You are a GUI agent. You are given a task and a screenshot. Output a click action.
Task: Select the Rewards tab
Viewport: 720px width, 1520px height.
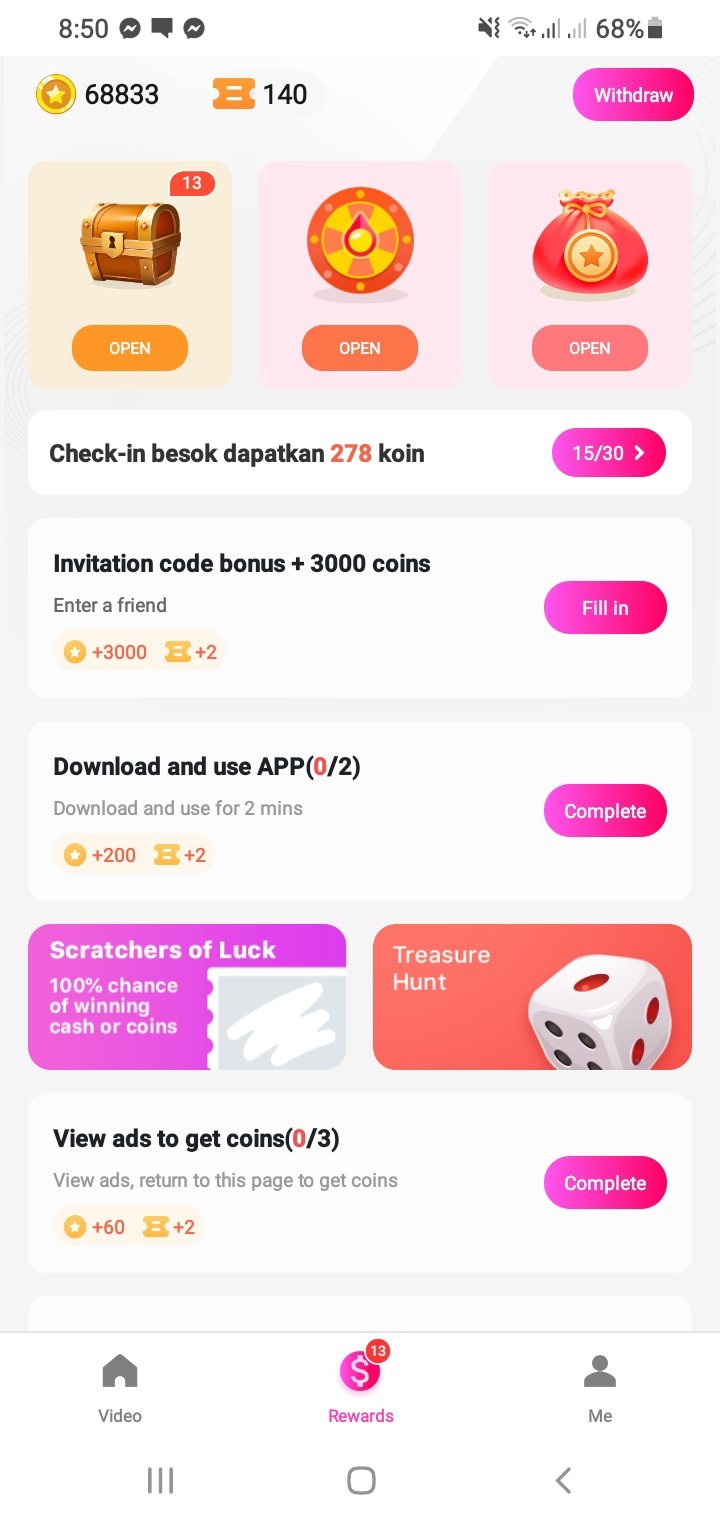click(x=360, y=1387)
